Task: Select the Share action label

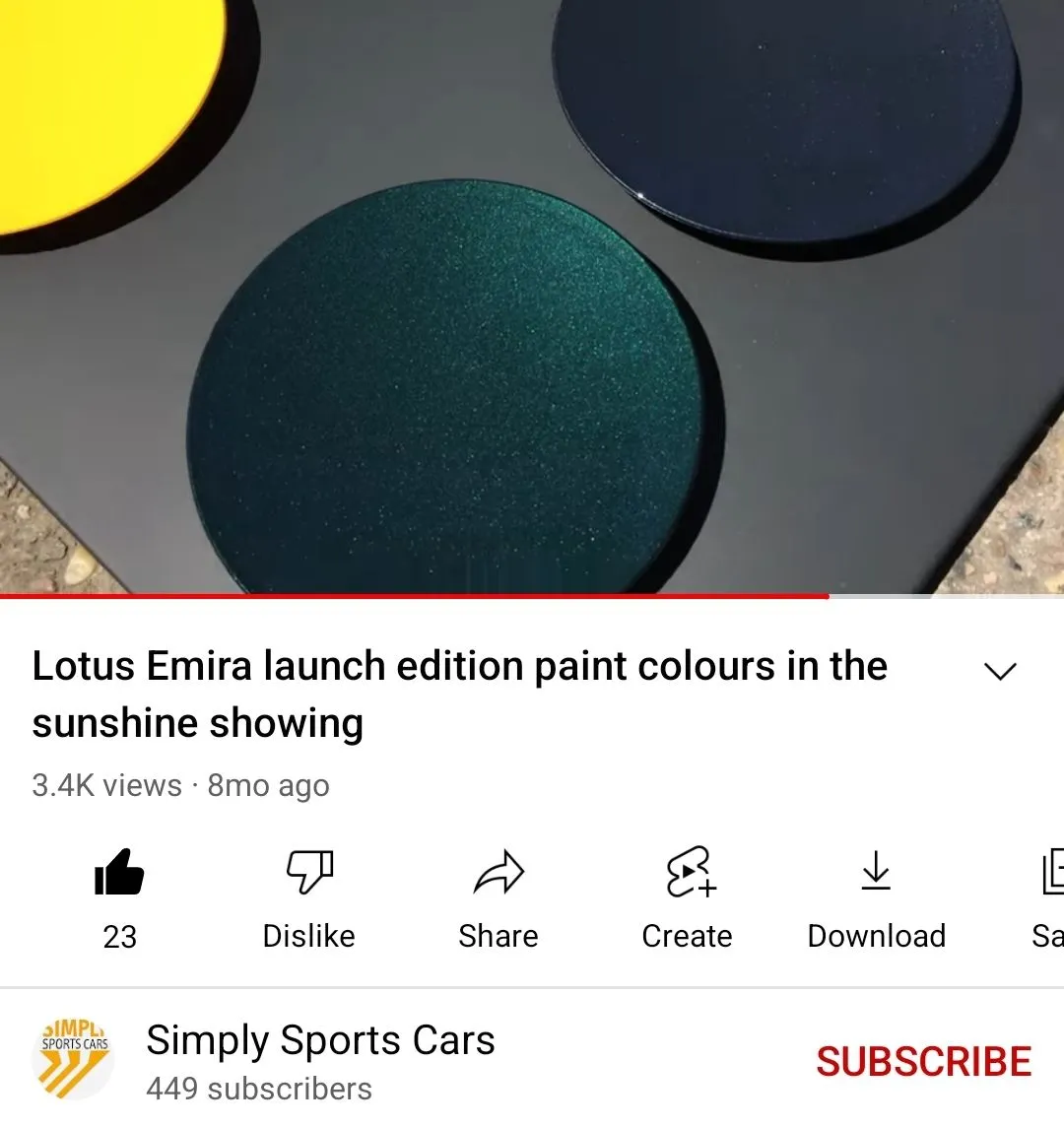Action: 498,936
